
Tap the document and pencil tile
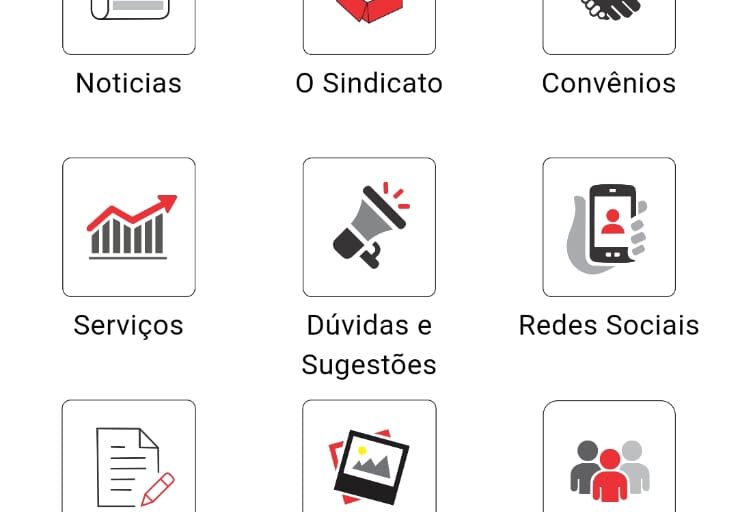[x=129, y=460]
